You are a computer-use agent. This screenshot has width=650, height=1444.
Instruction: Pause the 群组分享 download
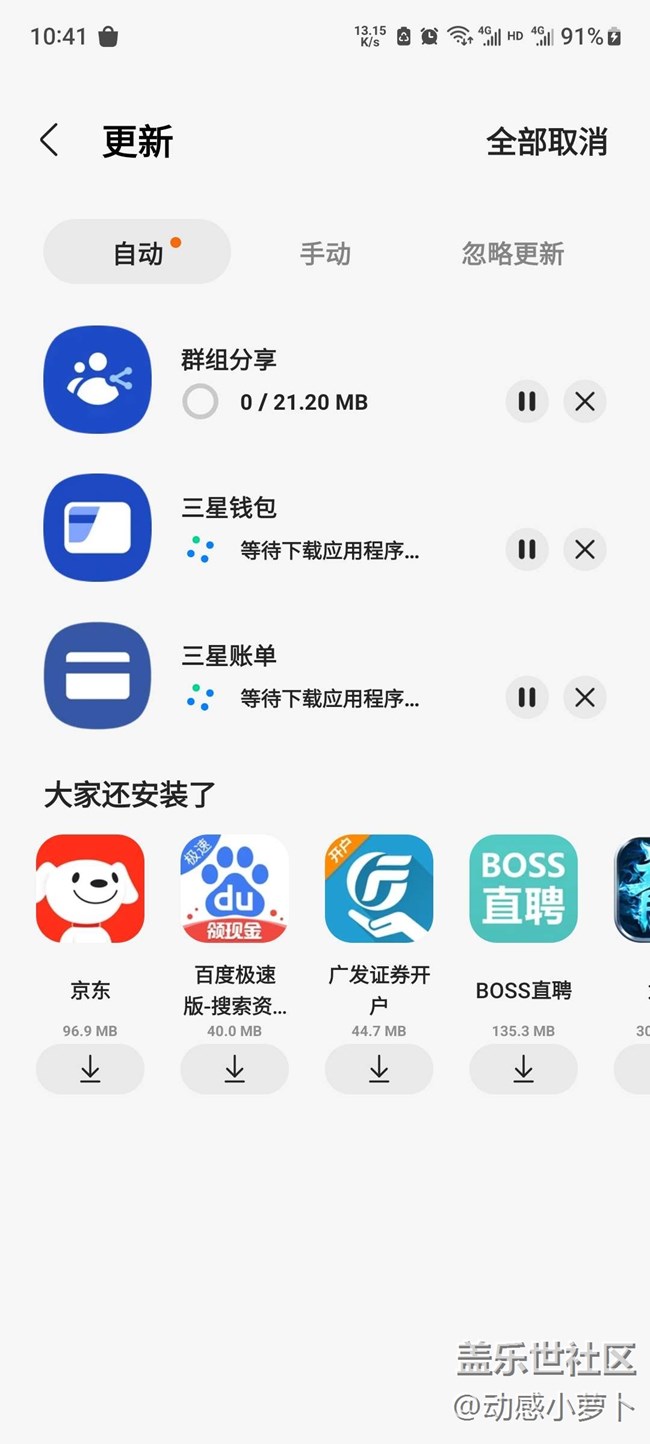pos(526,402)
